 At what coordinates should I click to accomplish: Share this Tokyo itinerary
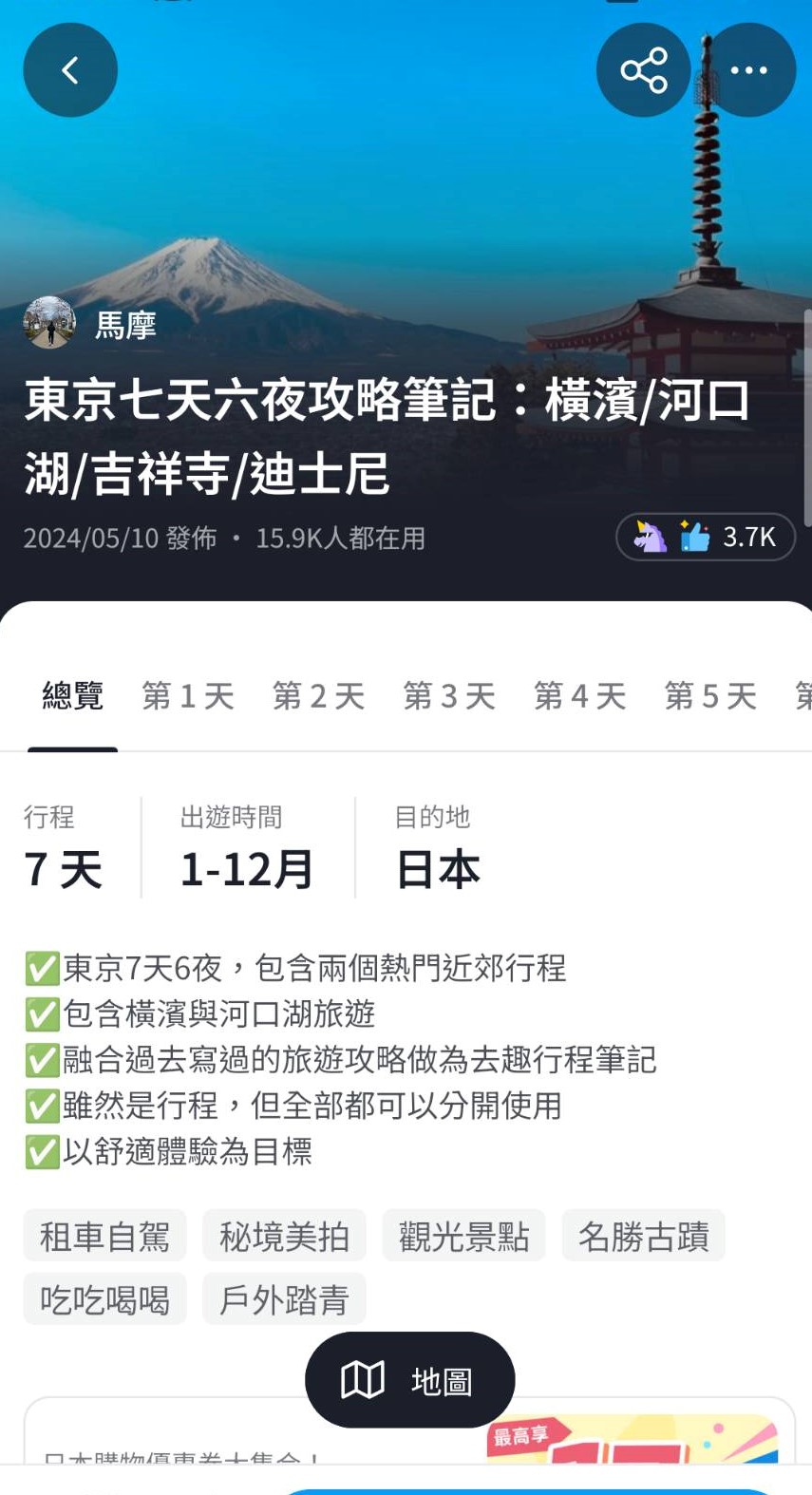[x=643, y=70]
